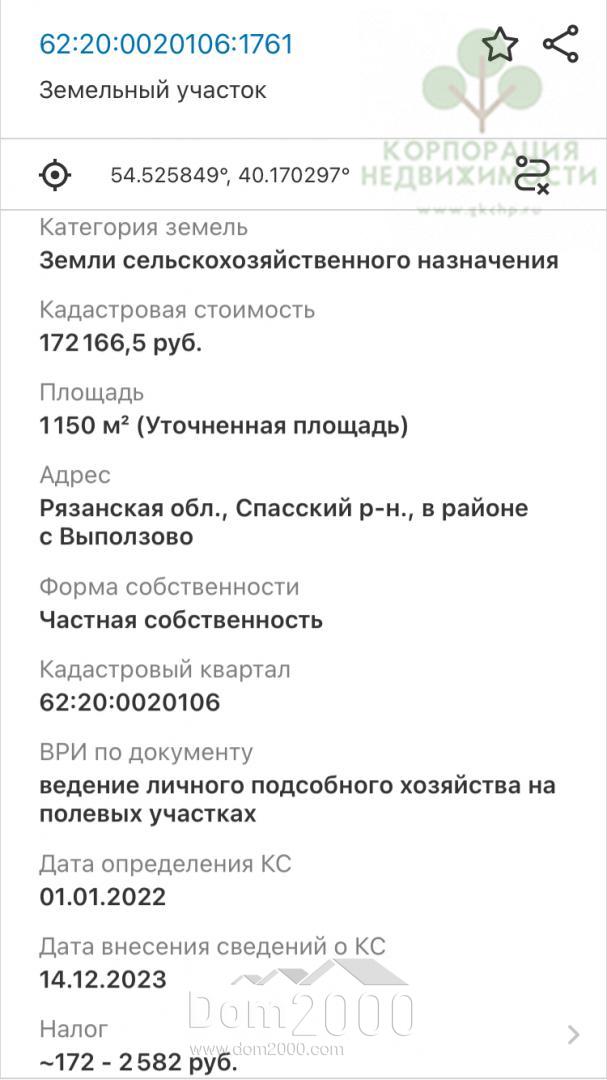Tap the route-clear icon beside coordinates

(533, 175)
